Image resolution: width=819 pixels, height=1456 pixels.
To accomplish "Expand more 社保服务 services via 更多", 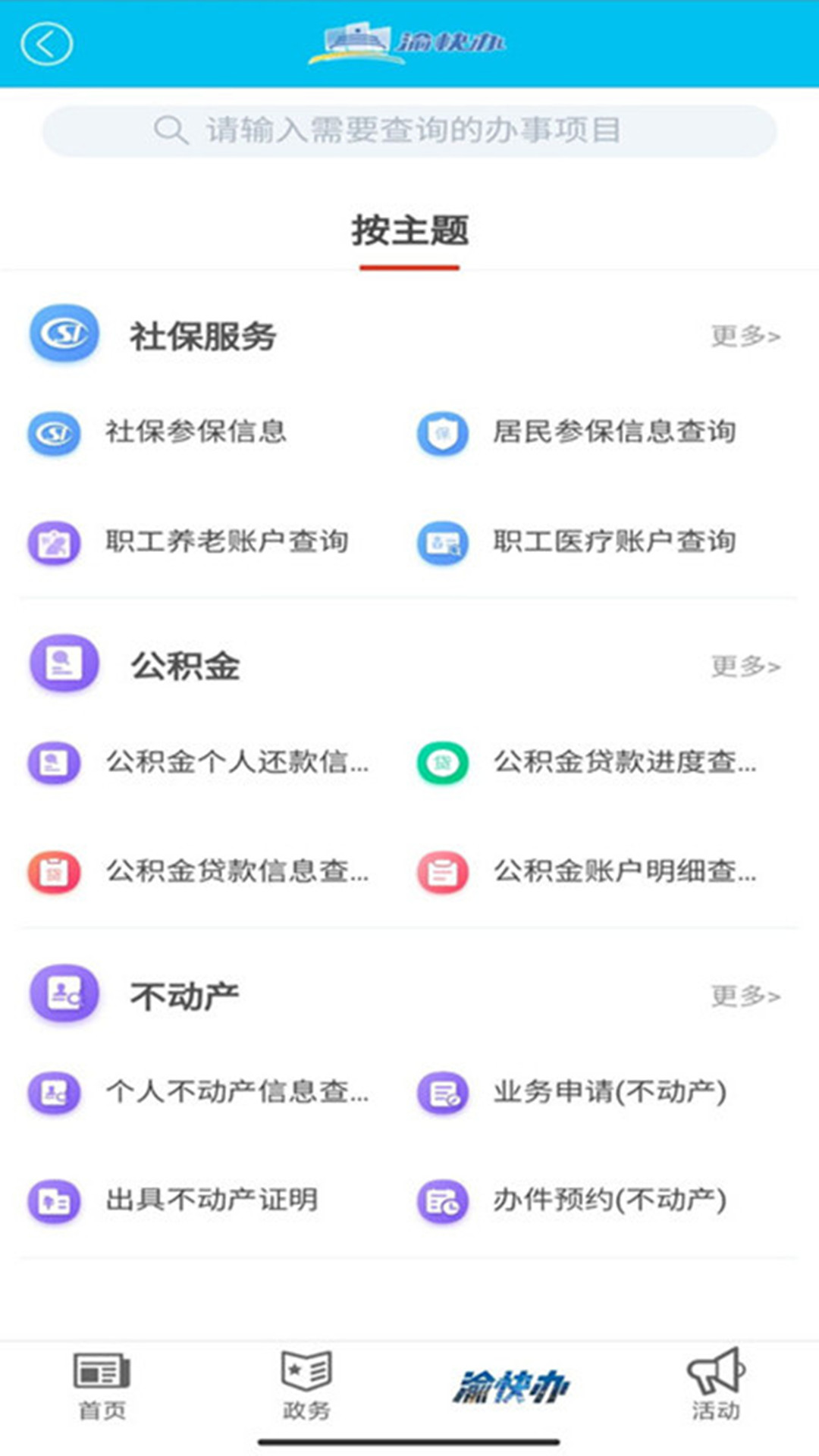I will point(745,336).
